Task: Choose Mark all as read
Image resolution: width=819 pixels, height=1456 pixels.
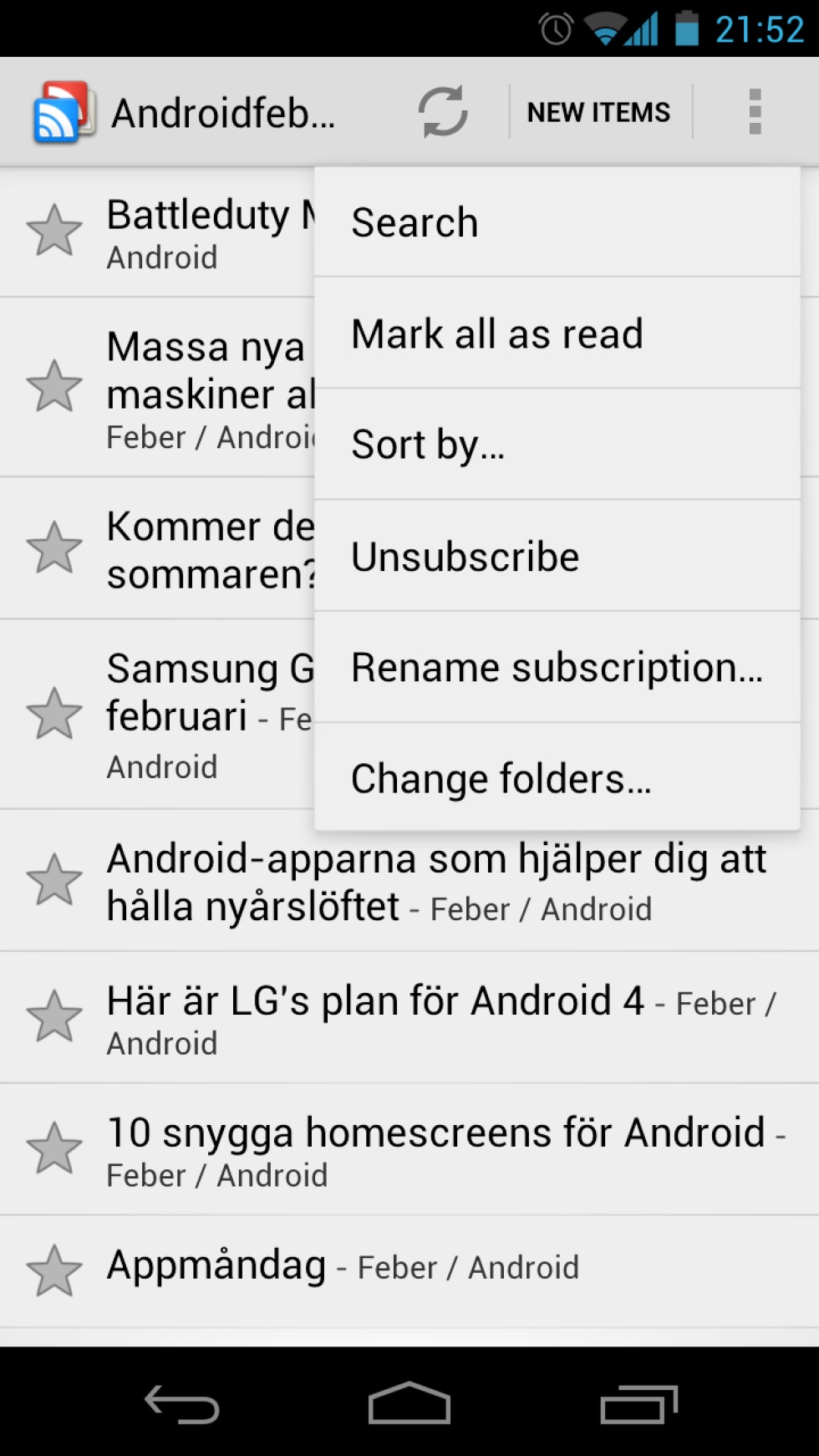Action: pos(557,333)
